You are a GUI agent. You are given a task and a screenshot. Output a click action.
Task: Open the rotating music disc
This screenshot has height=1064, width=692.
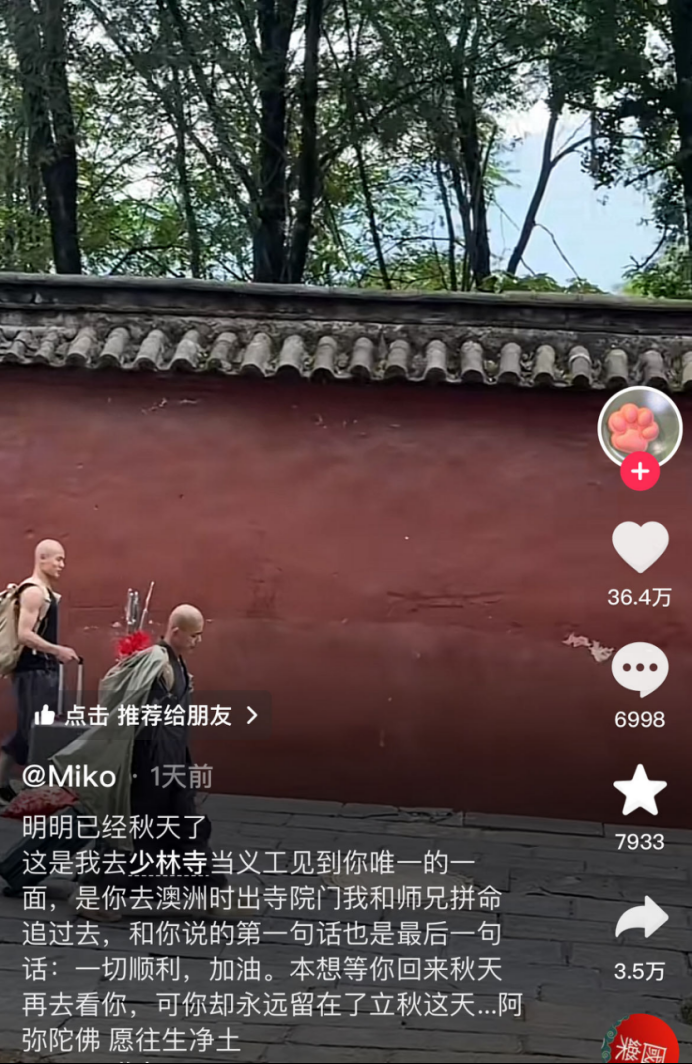coord(644,1042)
